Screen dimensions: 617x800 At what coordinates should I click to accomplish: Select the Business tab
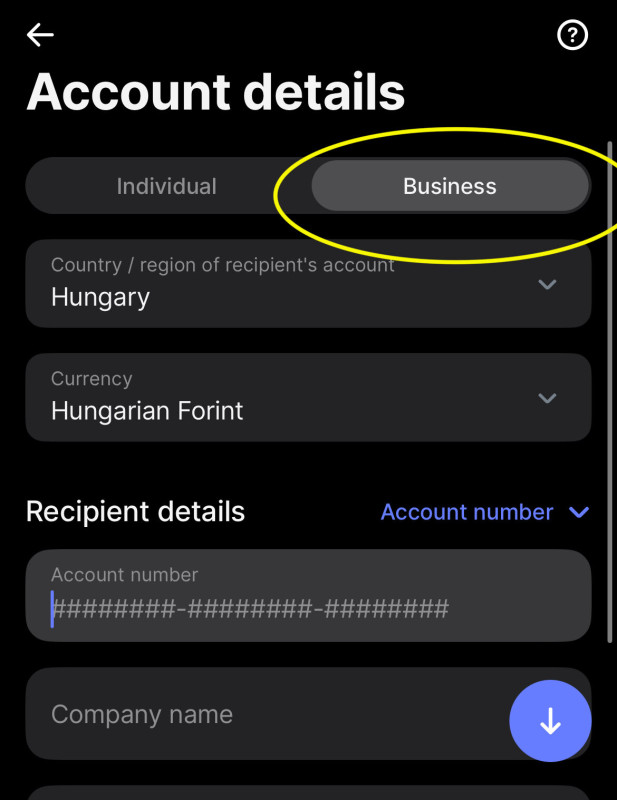(x=449, y=186)
